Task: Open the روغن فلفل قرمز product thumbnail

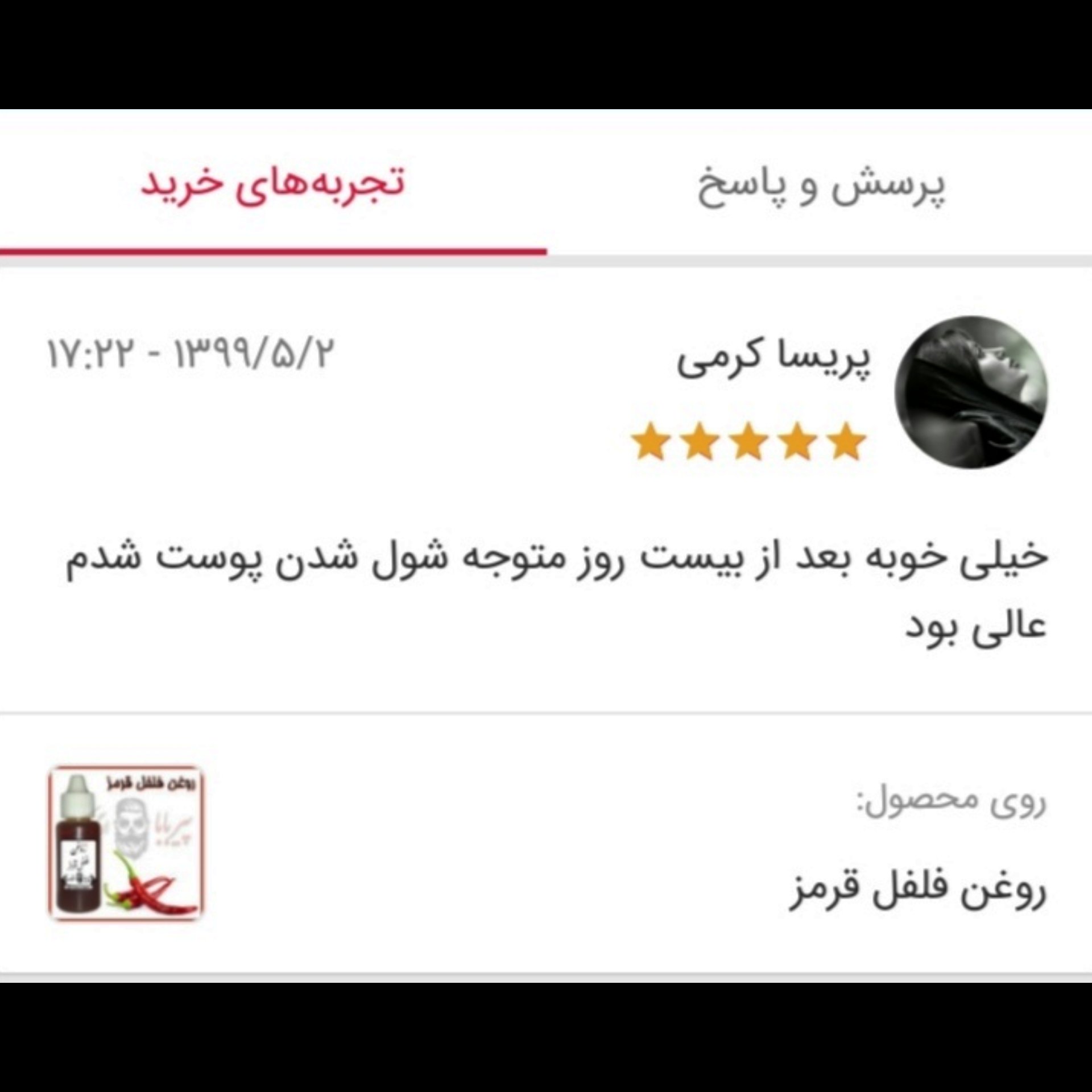Action: [126, 843]
